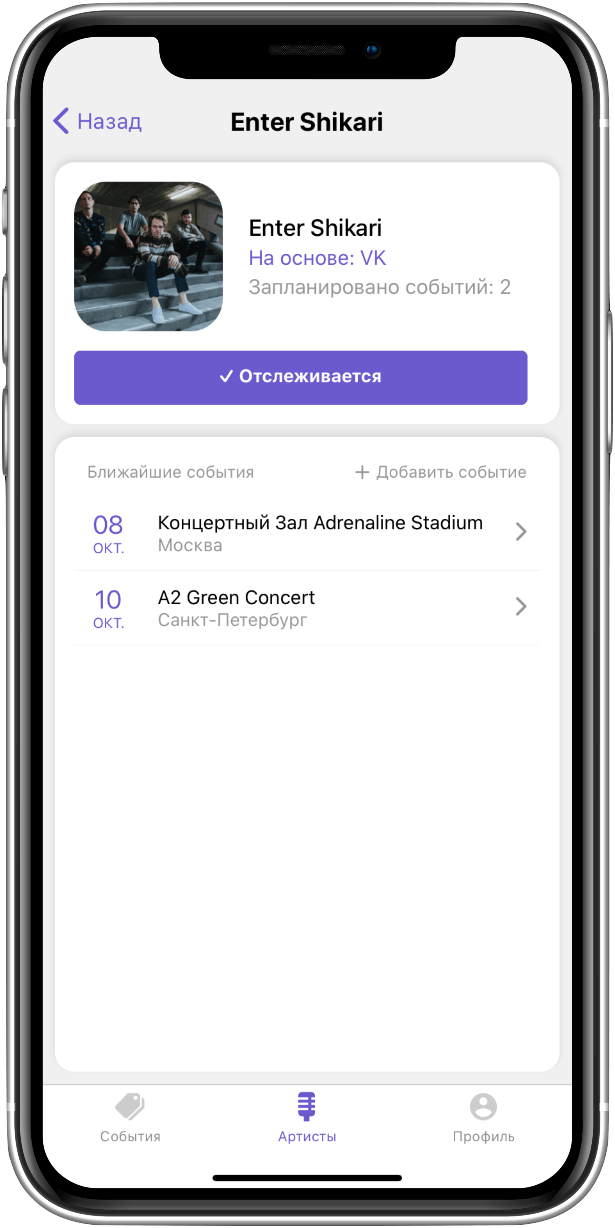
Task: Tap the Отслеживается tracking button
Action: point(300,377)
